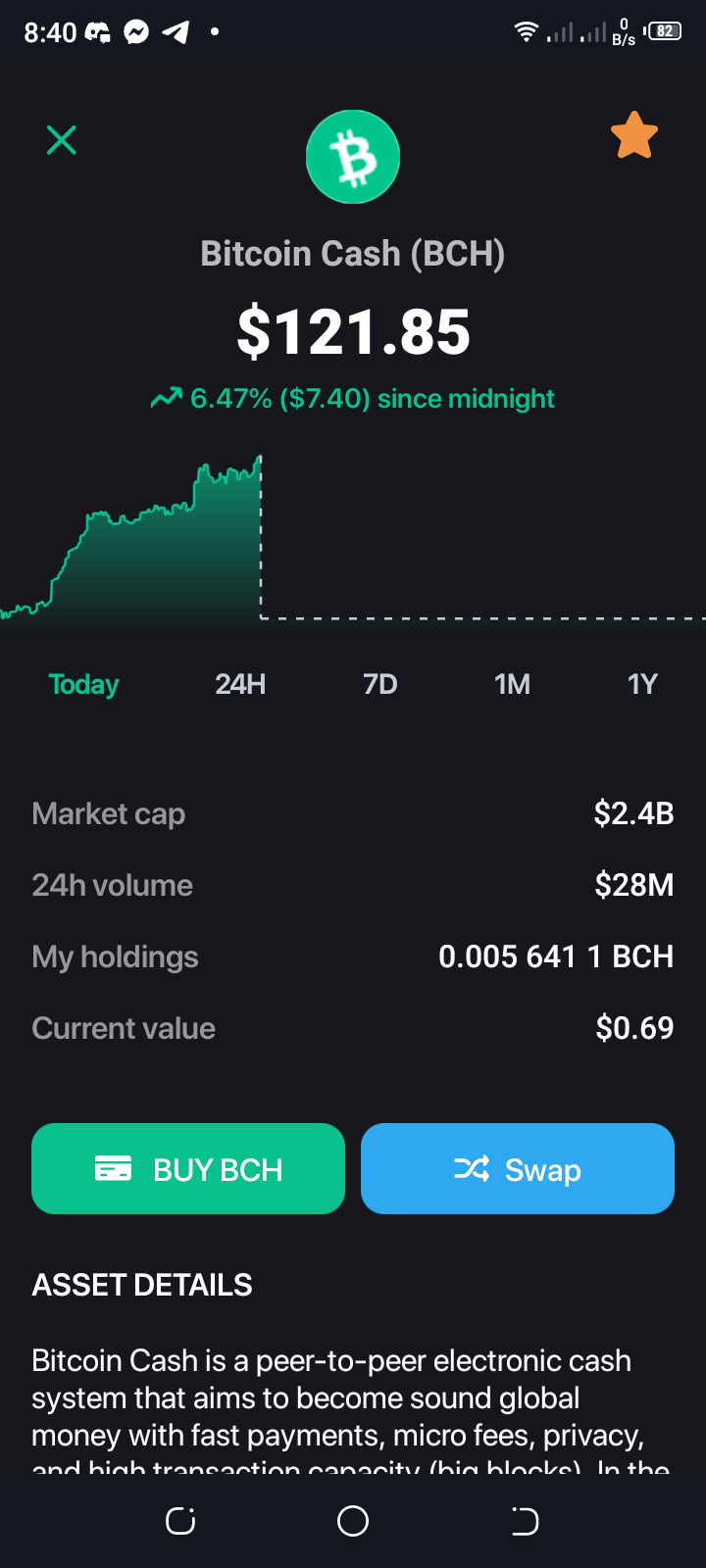Open the recent apps view

(x=180, y=1521)
